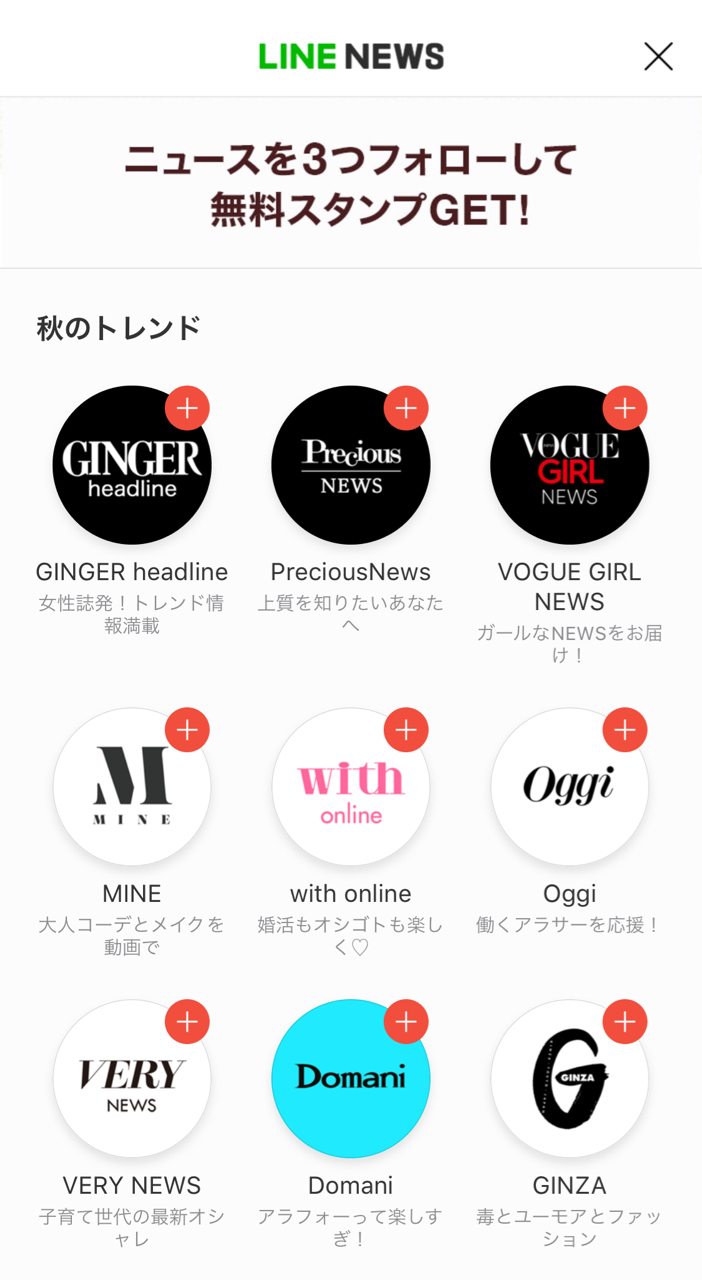Open the GINZA channel logo
Screen dimensions: 702x1280
[570, 1079]
